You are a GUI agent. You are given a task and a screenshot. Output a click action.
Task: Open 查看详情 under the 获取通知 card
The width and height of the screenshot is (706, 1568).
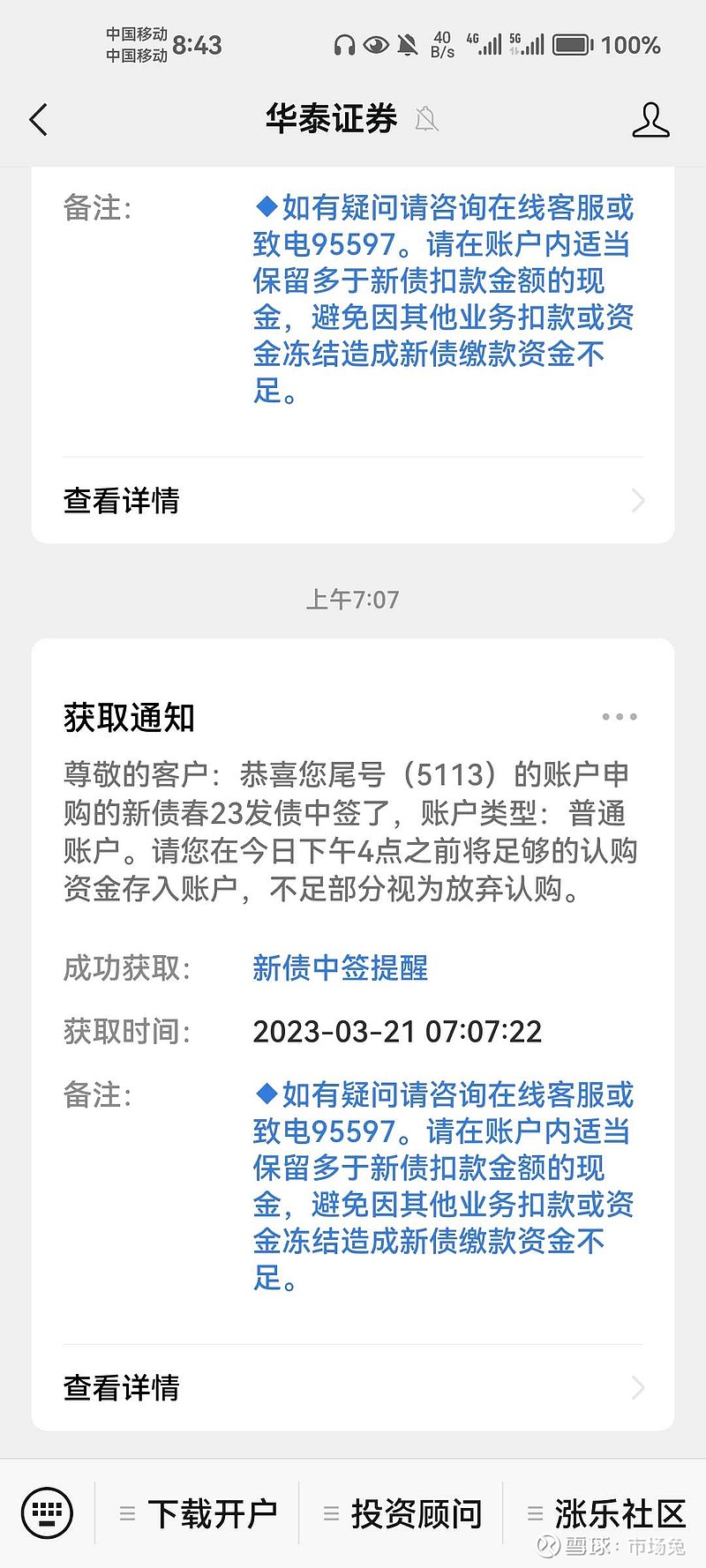coord(353,1387)
